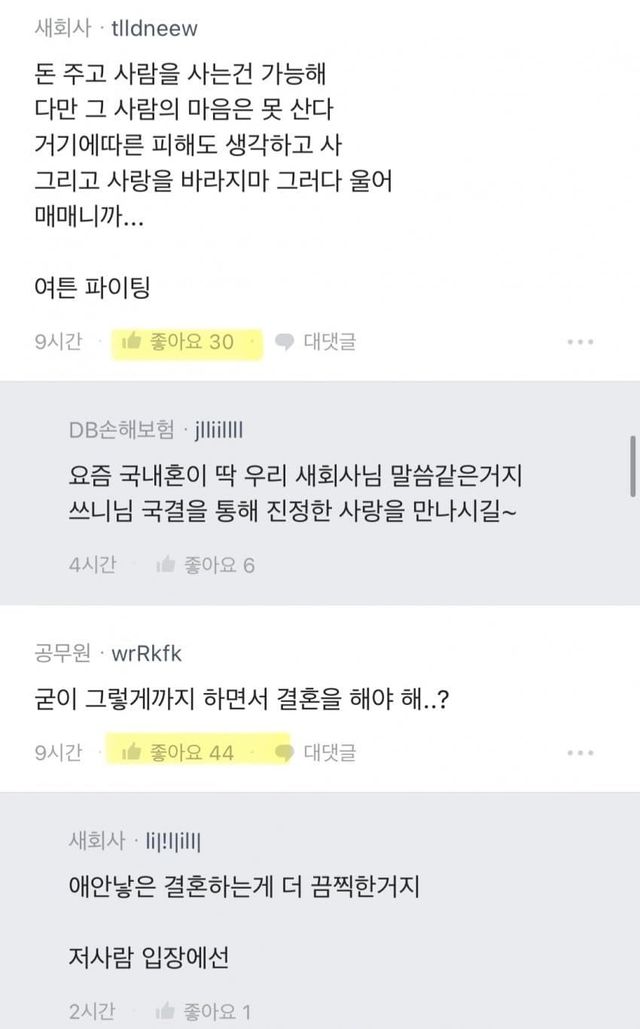Viewport: 640px width, 1029px height.
Task: Reply to tlldneew's comment via 대댓글
Action: pyautogui.click(x=316, y=342)
